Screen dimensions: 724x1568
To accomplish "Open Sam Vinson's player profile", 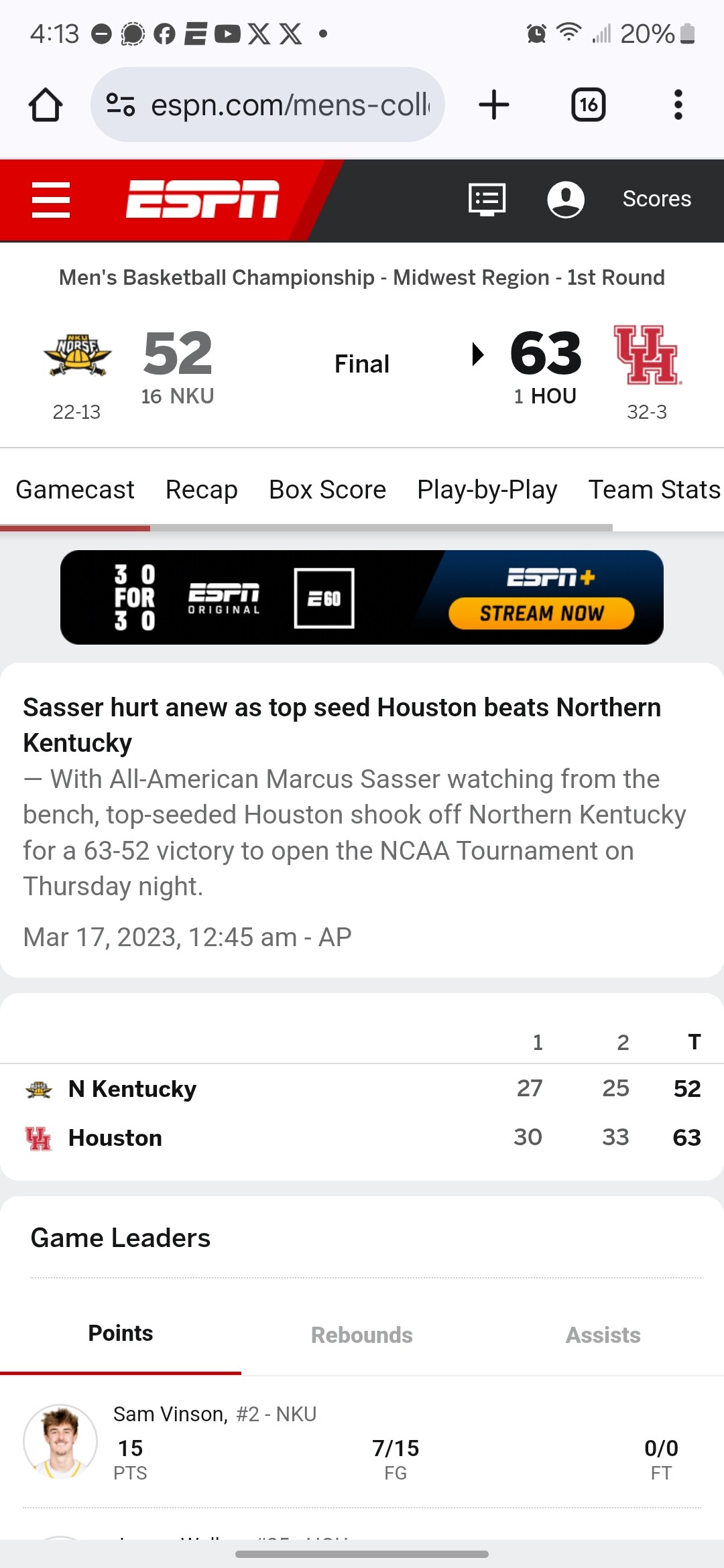I will [x=170, y=1414].
